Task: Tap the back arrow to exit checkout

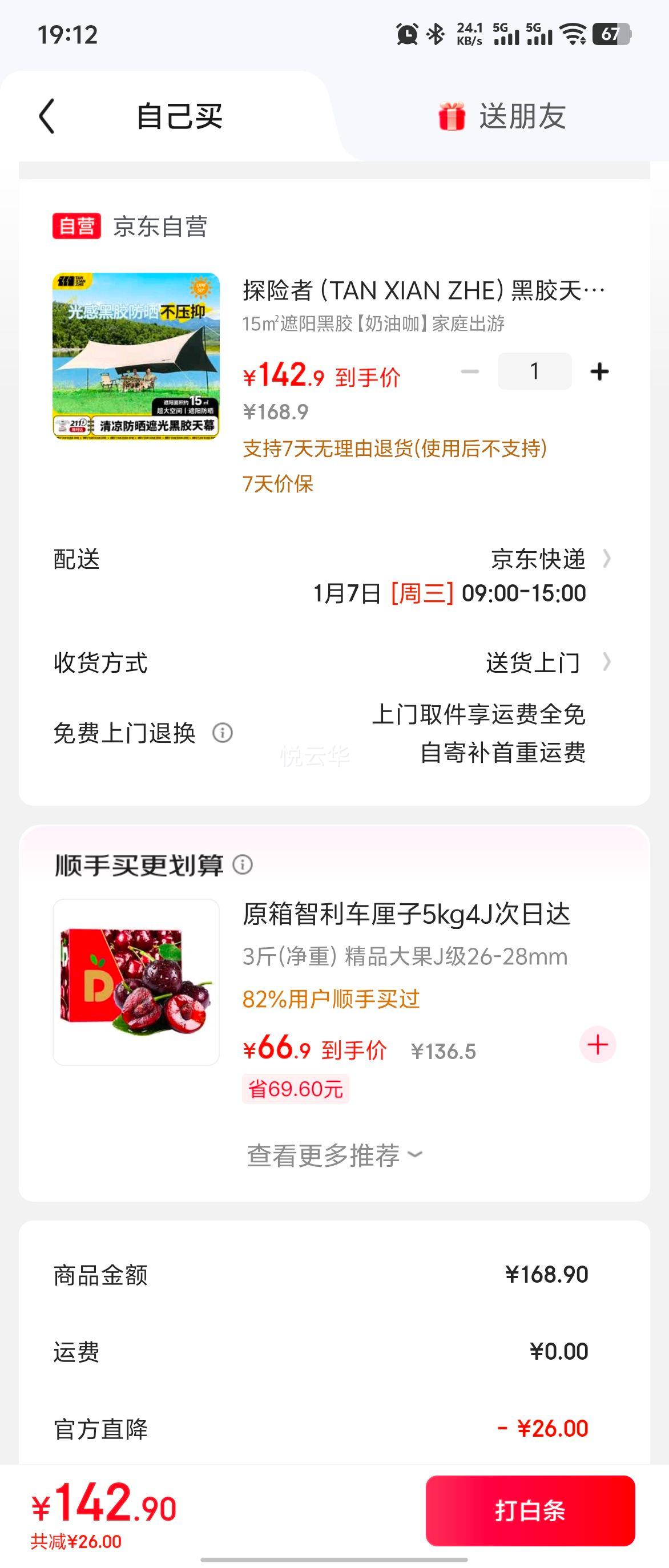Action: [47, 117]
